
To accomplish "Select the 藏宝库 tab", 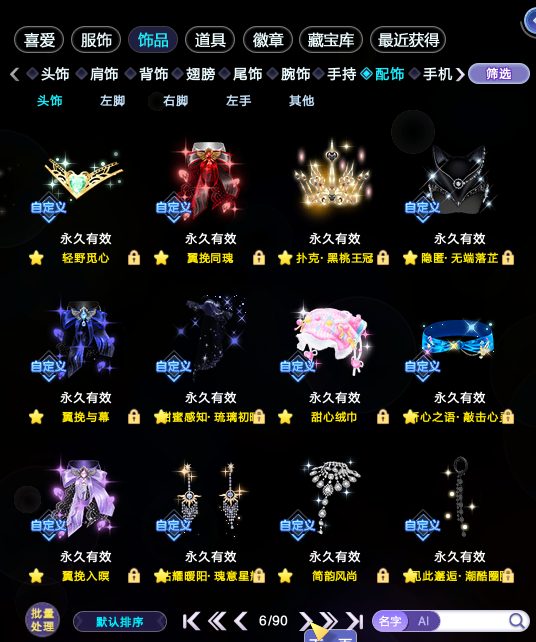I will tap(331, 40).
